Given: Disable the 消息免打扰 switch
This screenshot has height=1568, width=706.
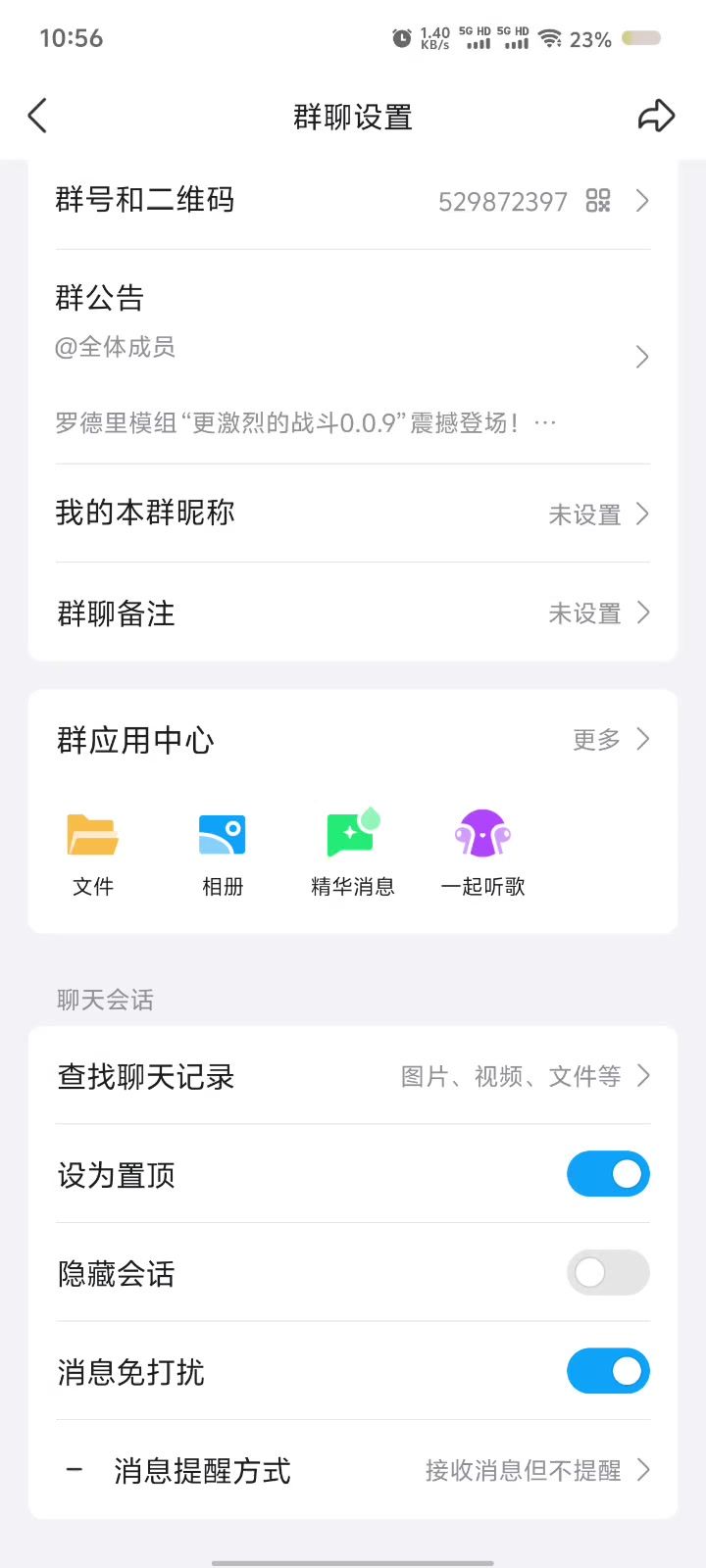Looking at the screenshot, I should 608,1371.
